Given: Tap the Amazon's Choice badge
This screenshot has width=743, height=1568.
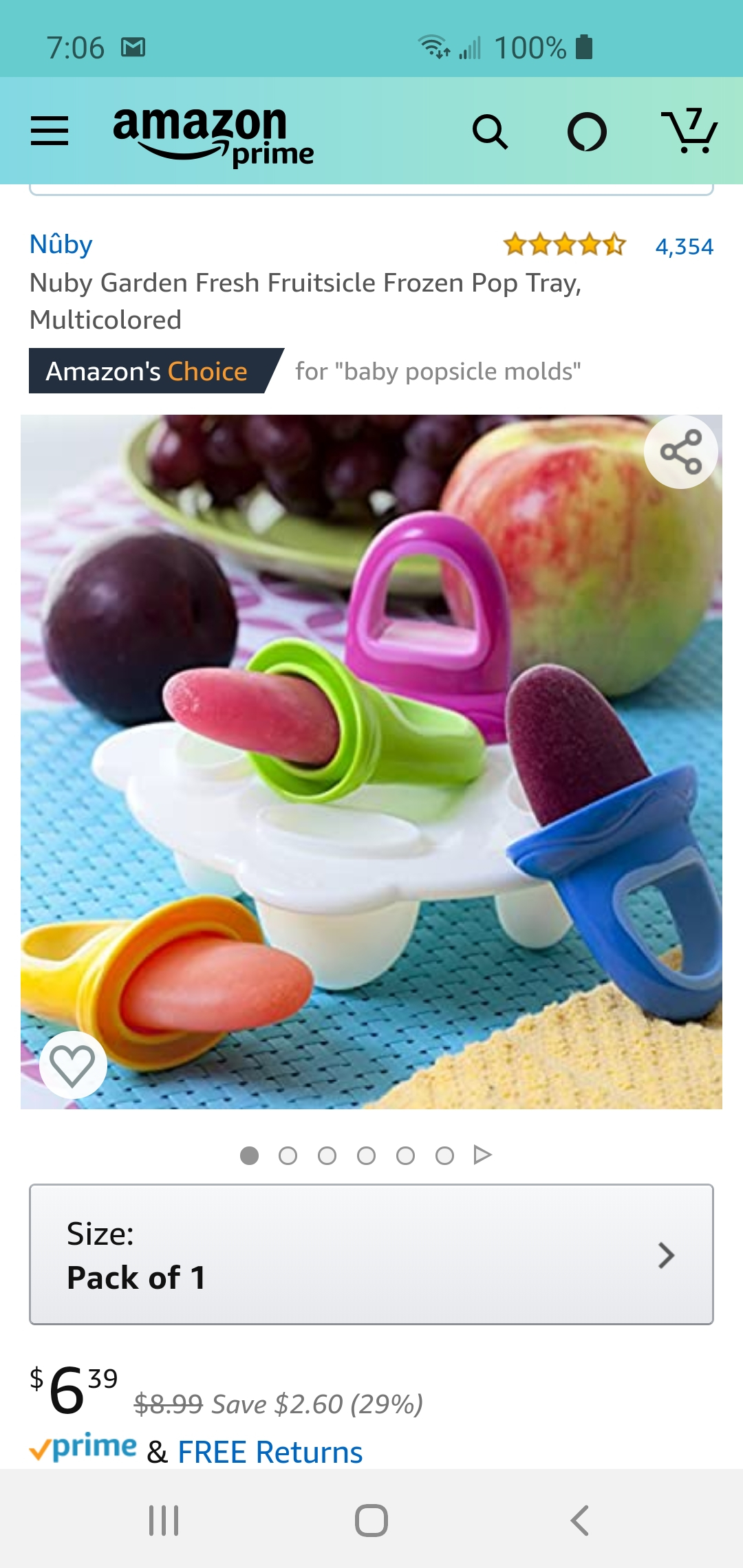Looking at the screenshot, I should coord(148,371).
